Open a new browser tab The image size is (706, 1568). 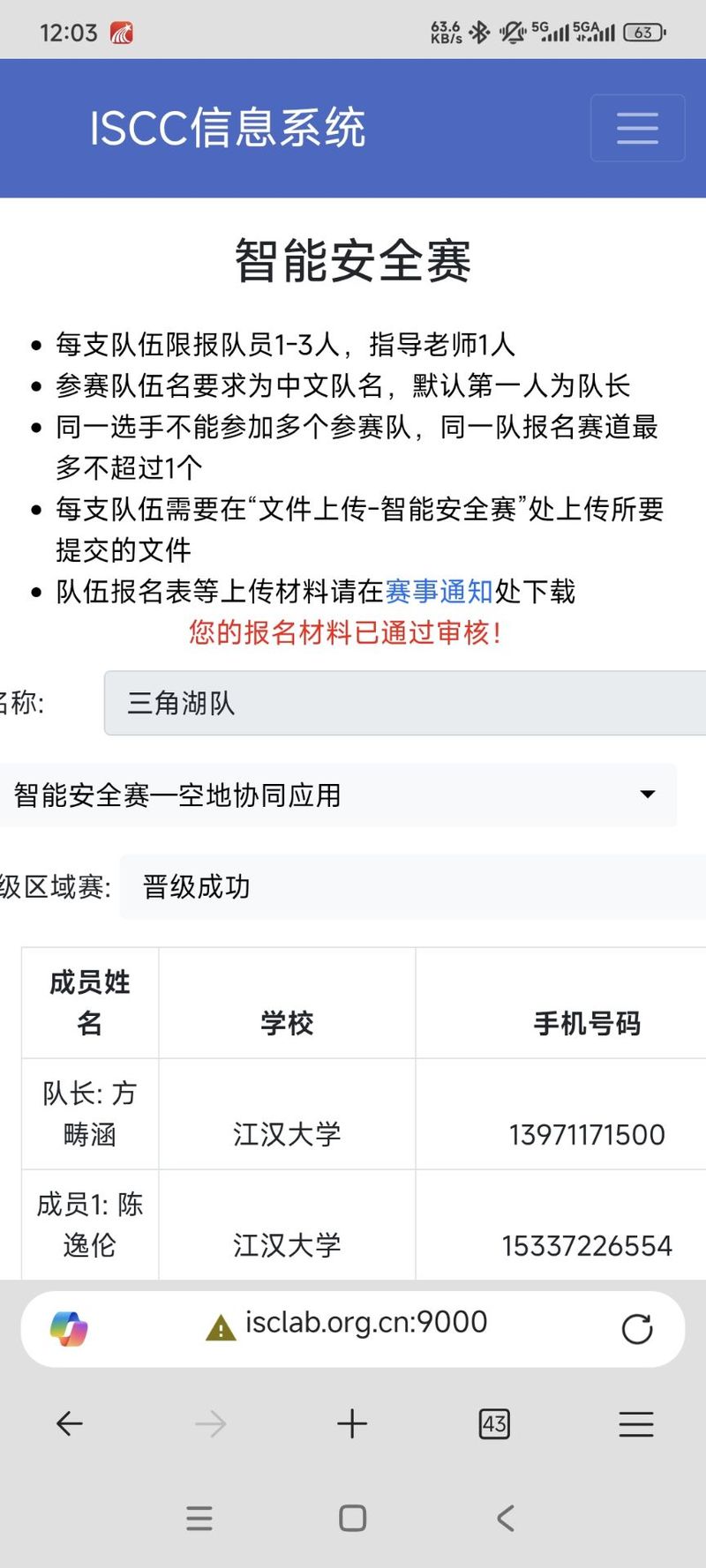tap(352, 1423)
